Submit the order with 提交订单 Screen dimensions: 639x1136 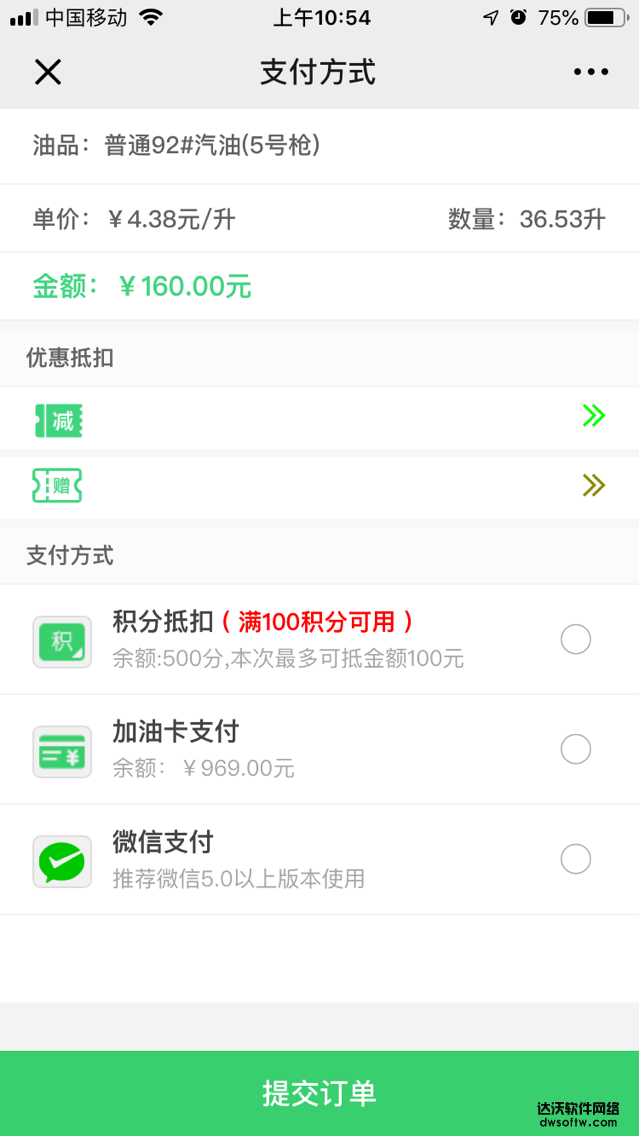(319, 1092)
